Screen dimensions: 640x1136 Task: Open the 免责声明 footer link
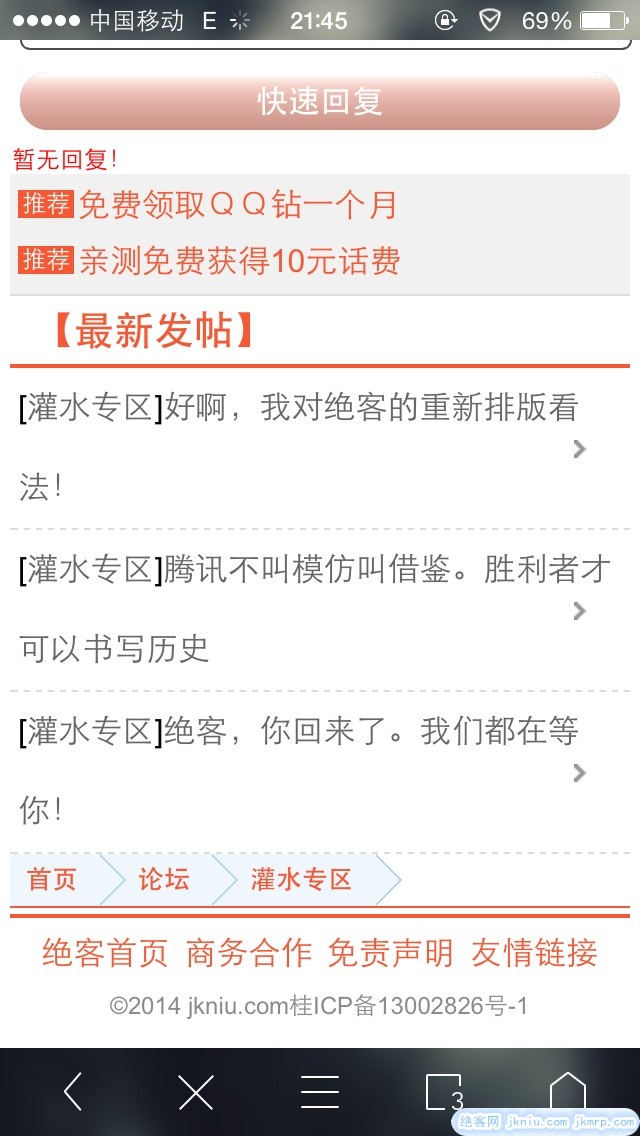pos(391,953)
